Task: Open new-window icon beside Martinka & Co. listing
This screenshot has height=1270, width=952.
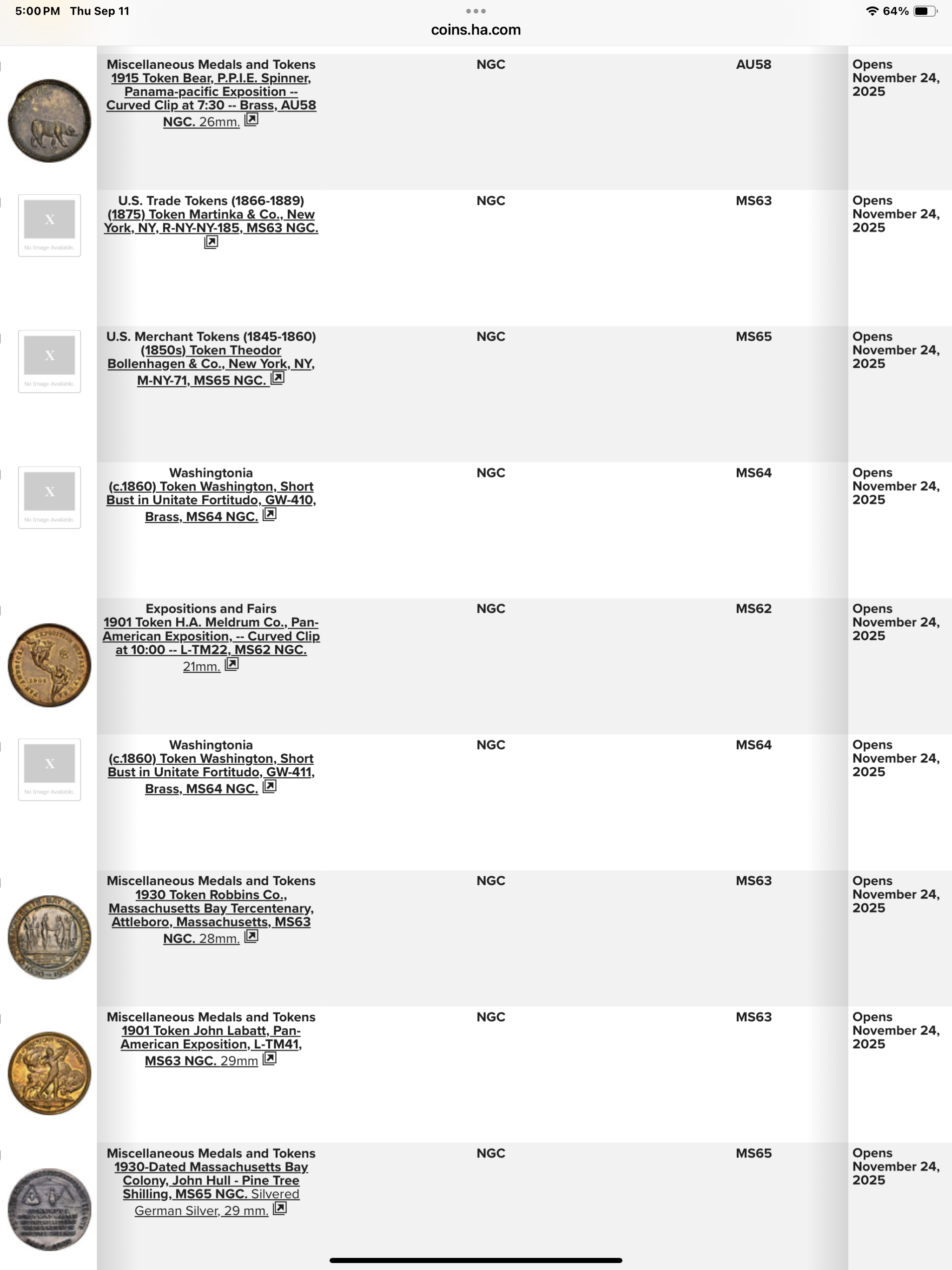Action: tap(211, 242)
